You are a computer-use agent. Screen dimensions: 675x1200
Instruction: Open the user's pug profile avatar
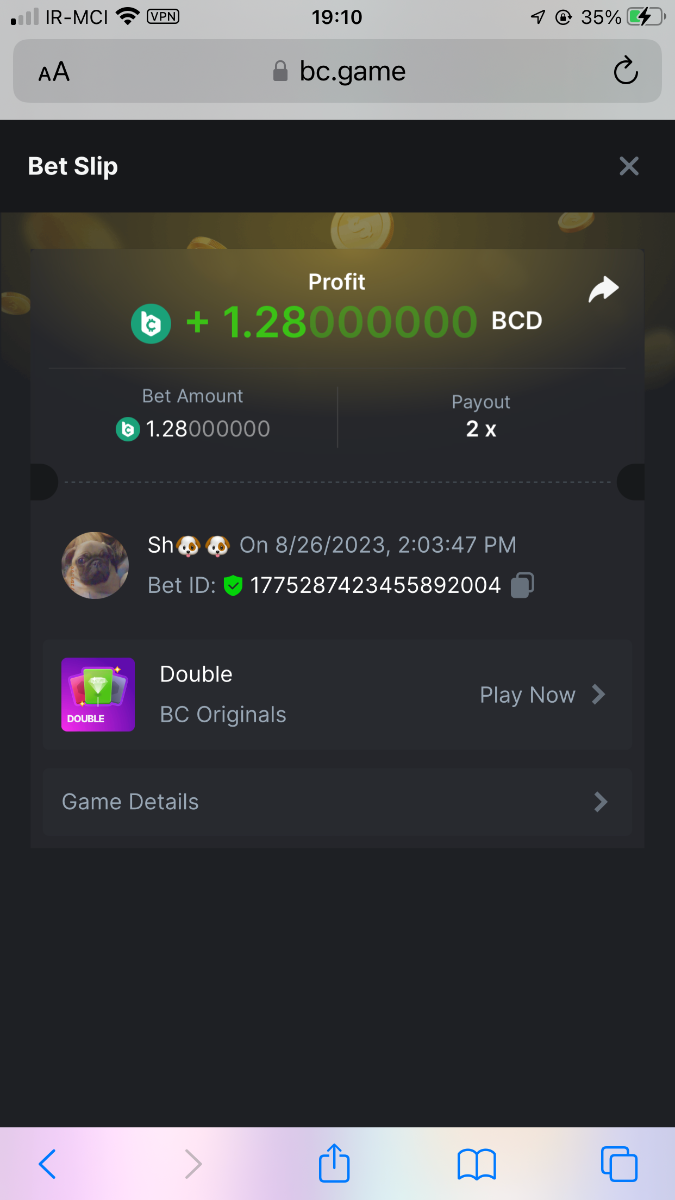96,565
